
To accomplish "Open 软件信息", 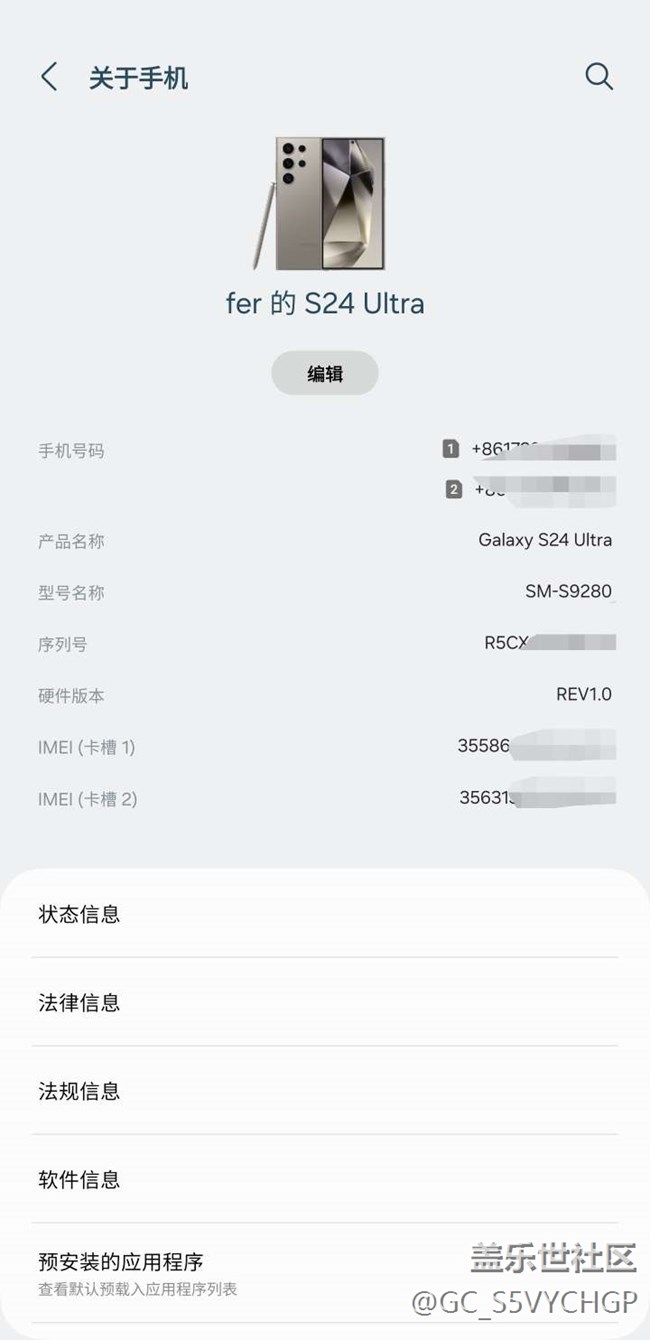I will pyautogui.click(x=325, y=1178).
